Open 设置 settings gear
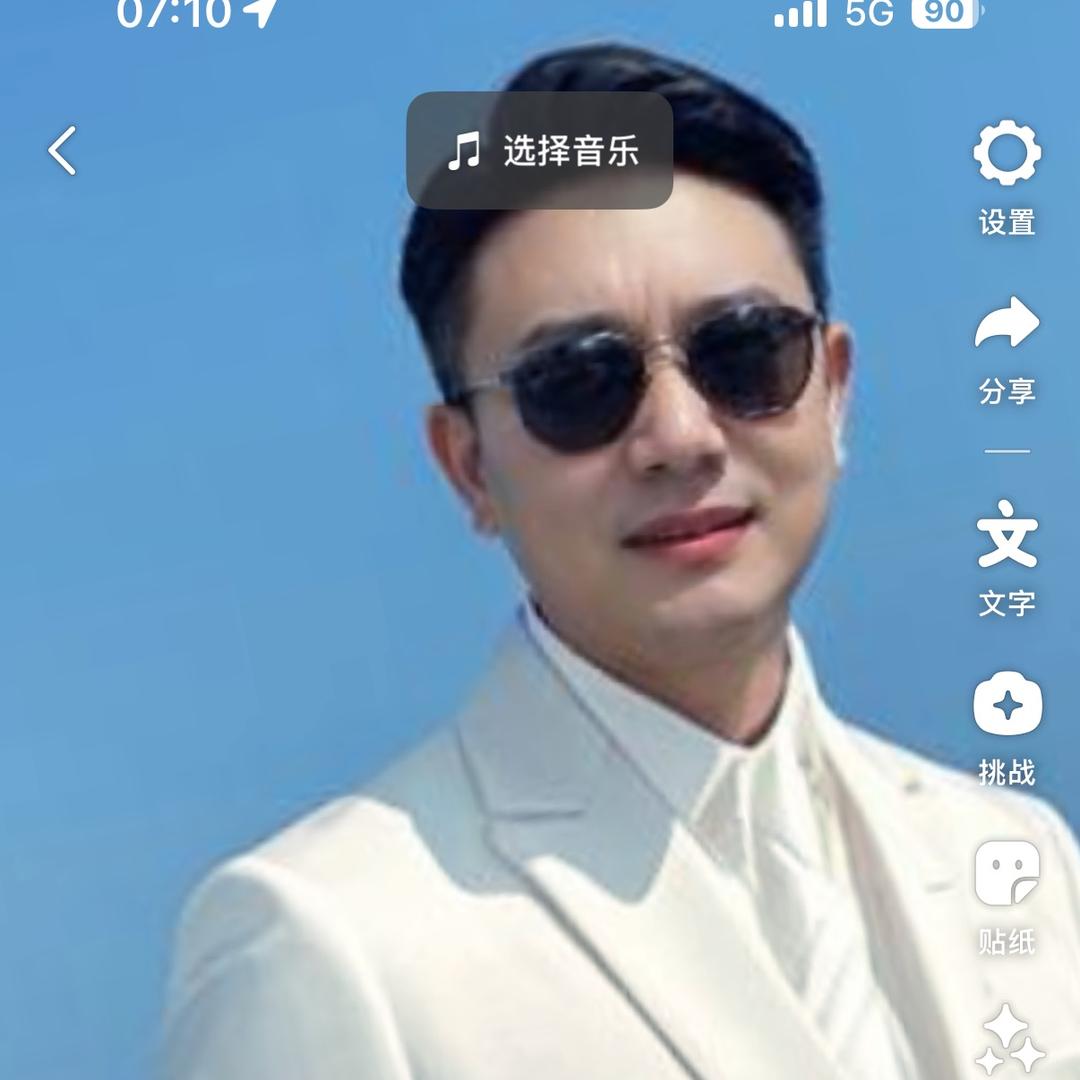Screen dimensions: 1080x1080 [1007, 154]
